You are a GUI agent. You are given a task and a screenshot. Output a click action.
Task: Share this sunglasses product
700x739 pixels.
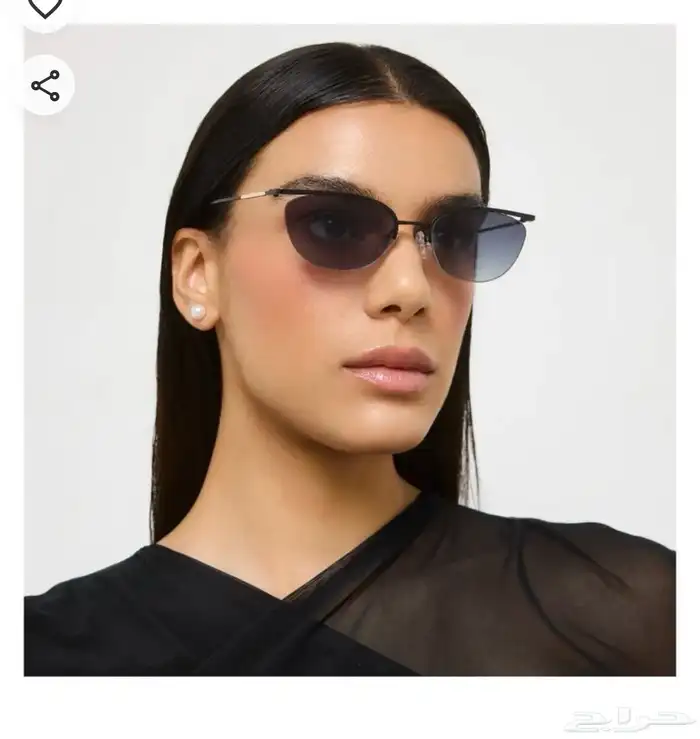[x=46, y=86]
